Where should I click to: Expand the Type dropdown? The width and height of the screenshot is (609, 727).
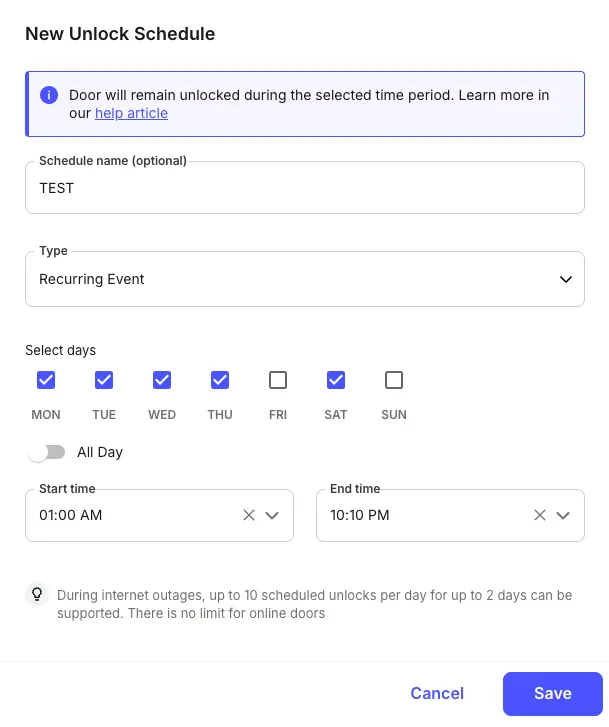[304, 279]
